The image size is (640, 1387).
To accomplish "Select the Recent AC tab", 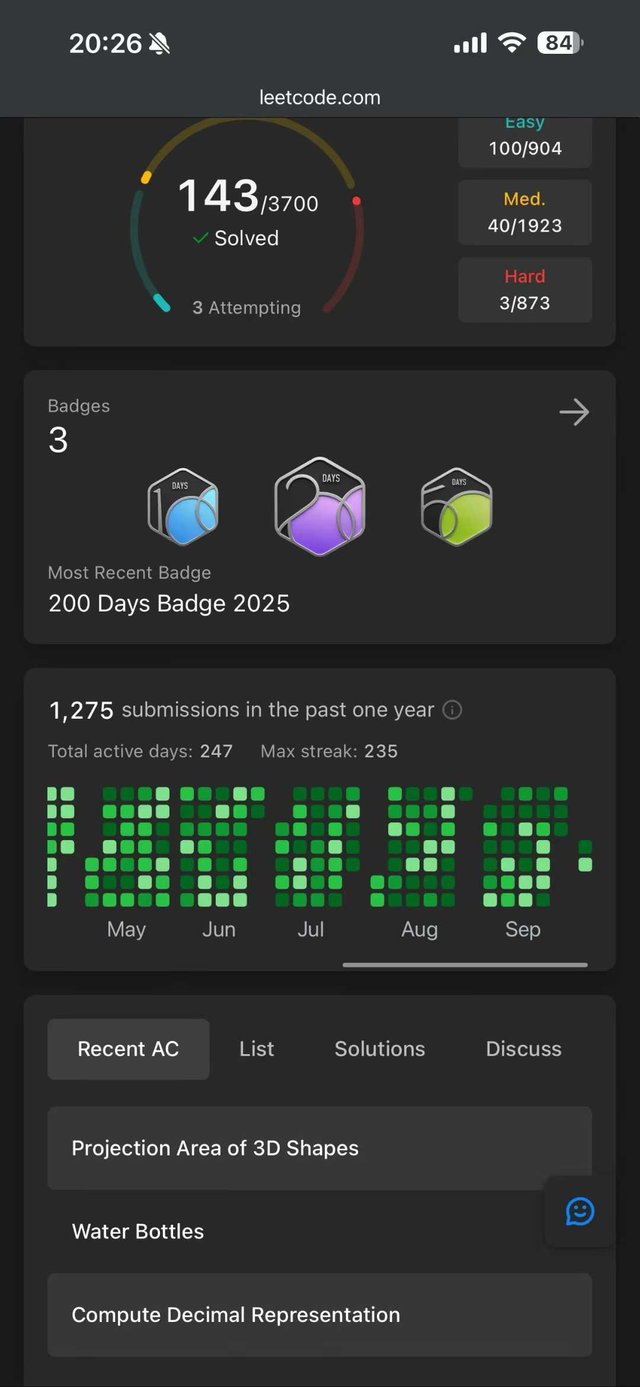I will pos(128,1049).
